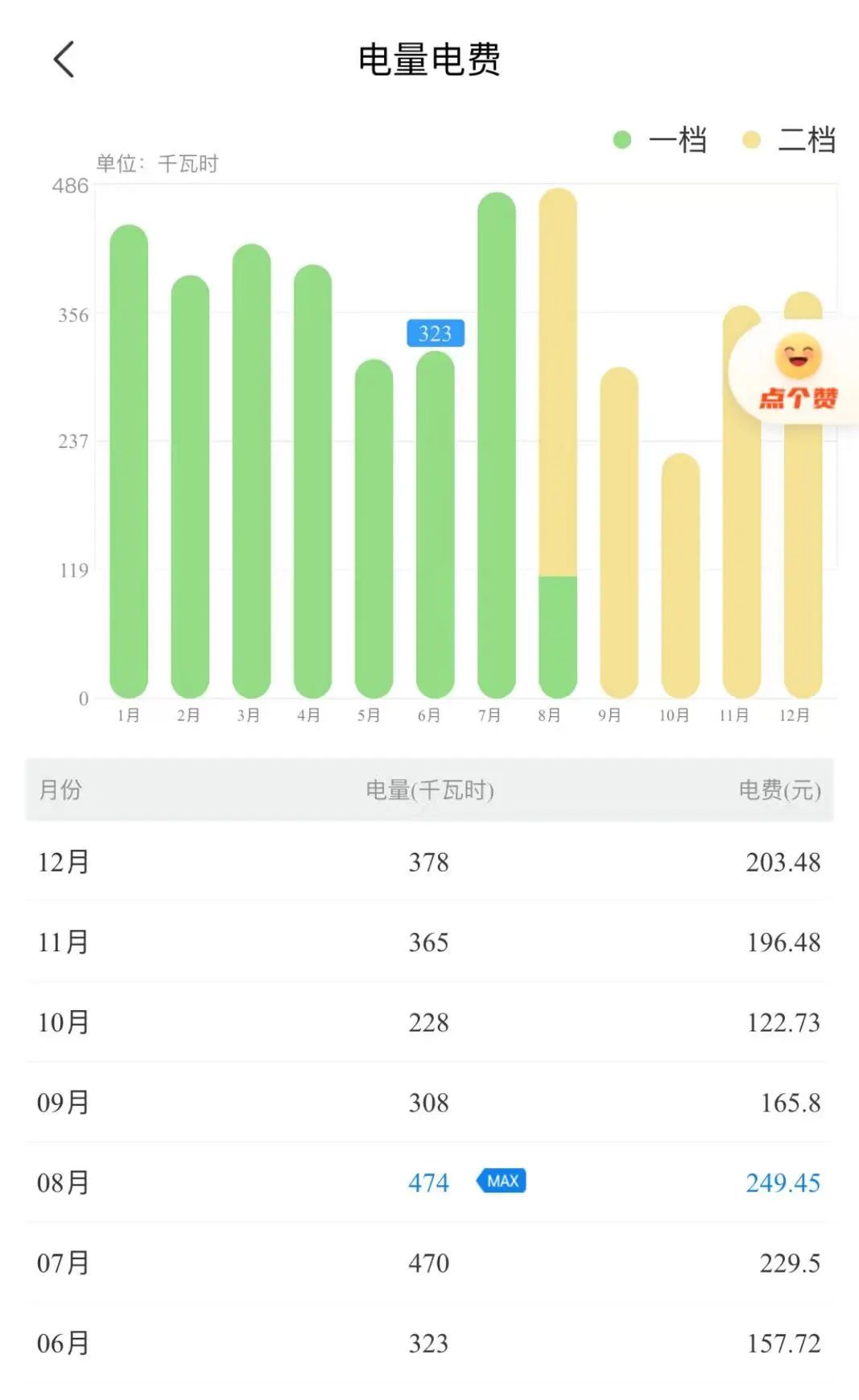Go back using the top-left arrow
859x1400 pixels.
(x=64, y=60)
